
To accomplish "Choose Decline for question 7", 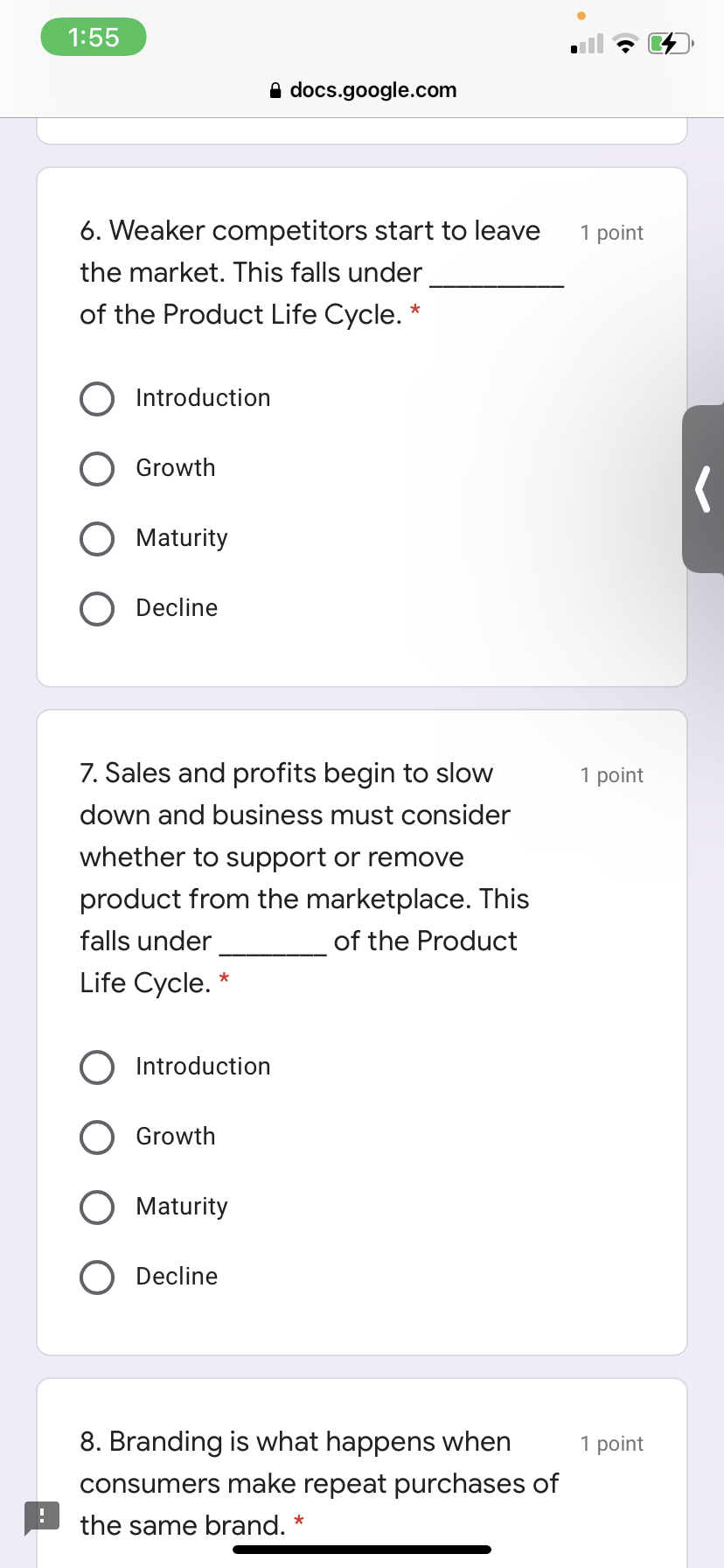I will [x=96, y=1277].
